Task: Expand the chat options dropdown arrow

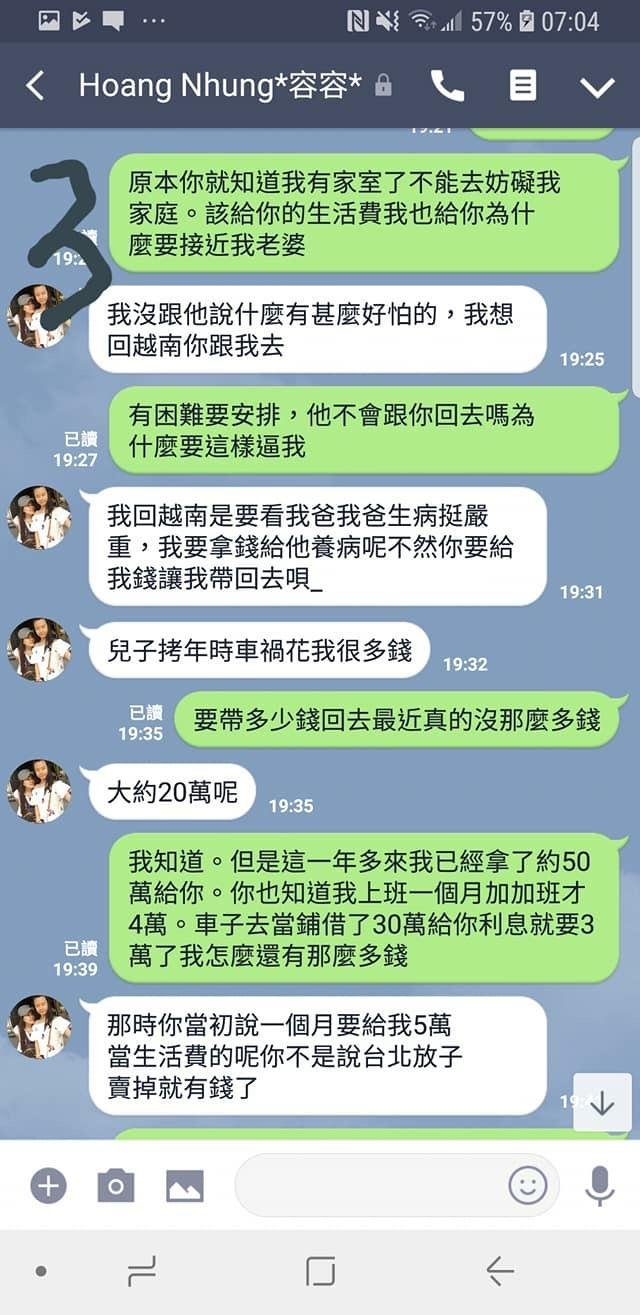Action: (597, 87)
